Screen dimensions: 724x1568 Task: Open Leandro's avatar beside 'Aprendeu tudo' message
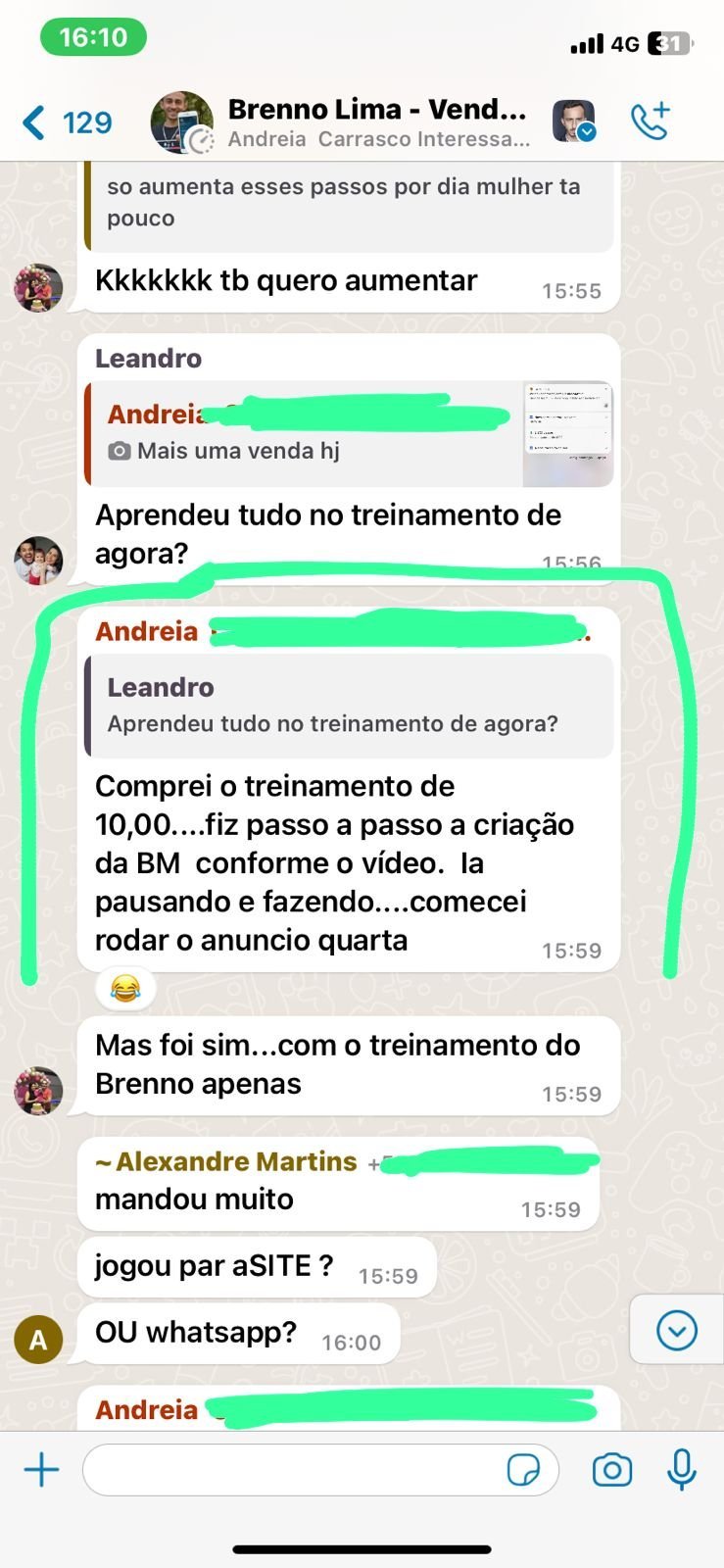38,561
